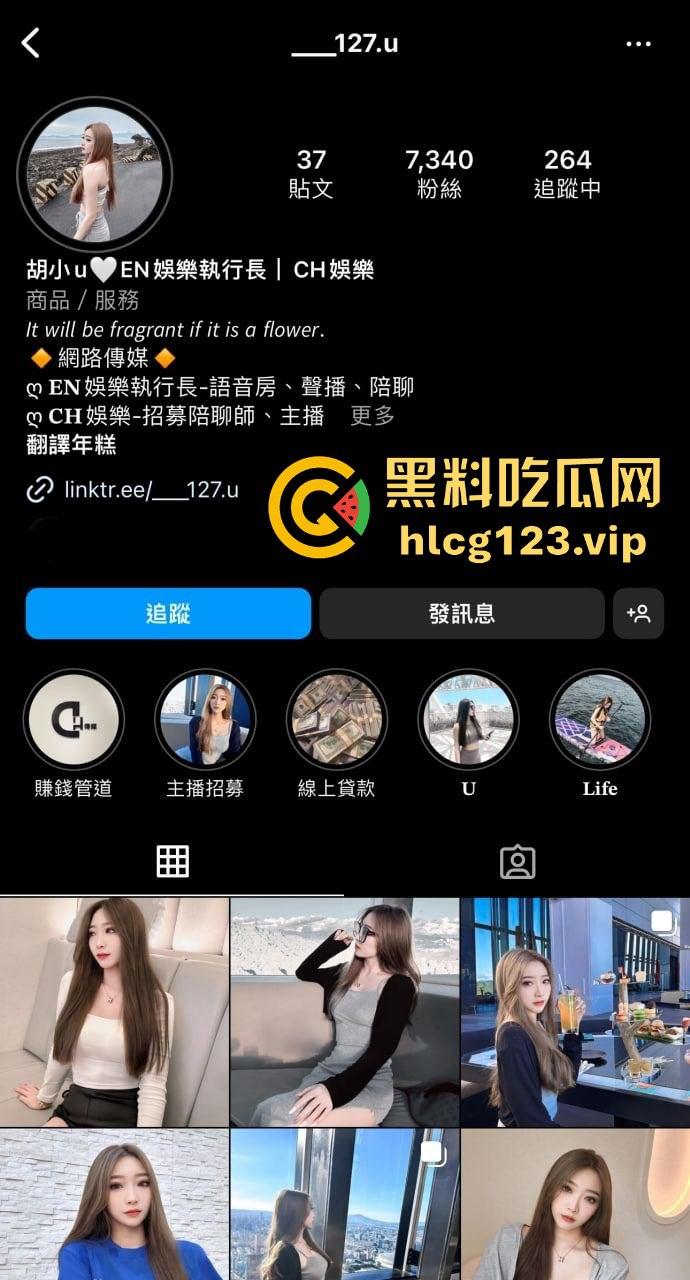
Task: Open the Life story highlight
Action: click(x=600, y=719)
